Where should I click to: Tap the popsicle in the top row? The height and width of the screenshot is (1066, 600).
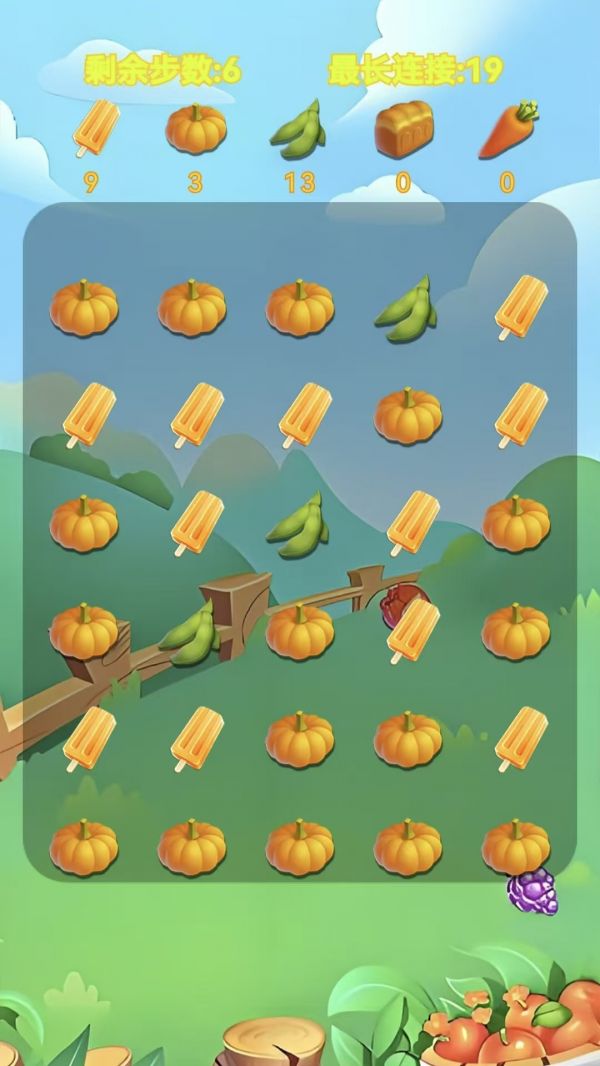tap(521, 307)
